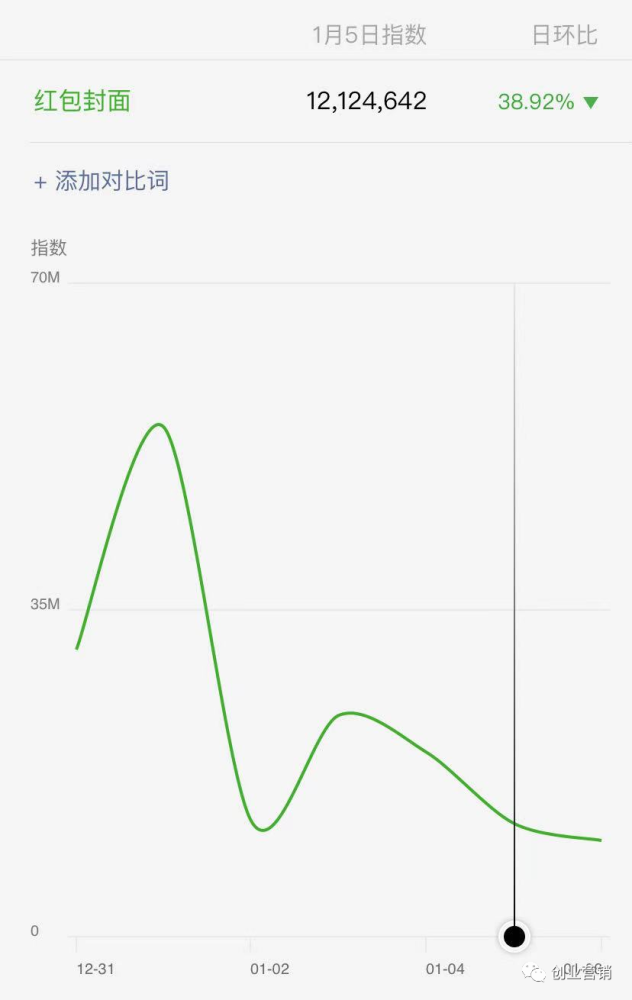Tap 添加对比词 to add a comparison keyword

click(x=101, y=181)
